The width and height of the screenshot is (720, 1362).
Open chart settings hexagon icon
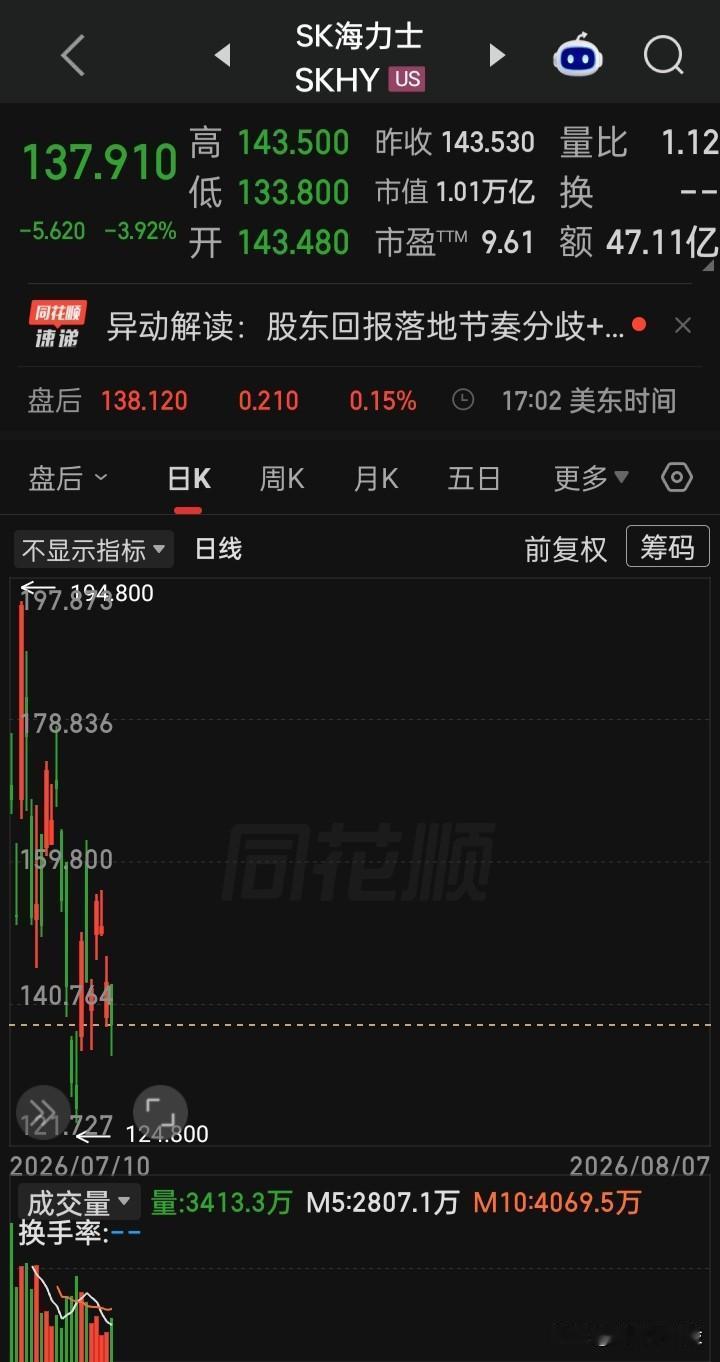point(677,478)
